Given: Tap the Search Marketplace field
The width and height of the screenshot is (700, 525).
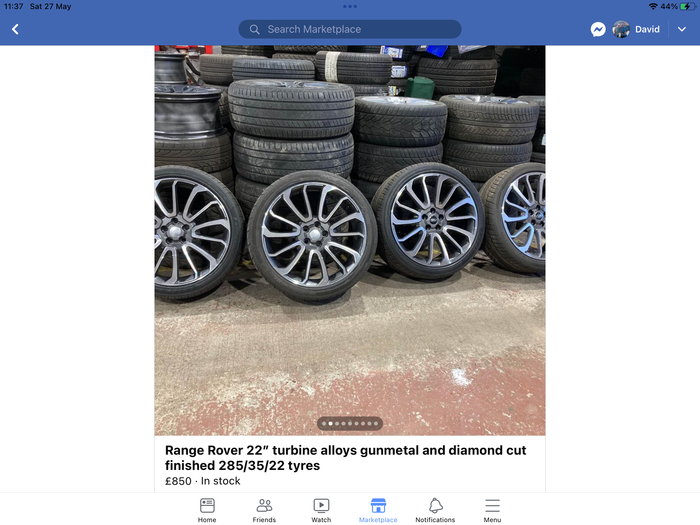Looking at the screenshot, I should [350, 30].
